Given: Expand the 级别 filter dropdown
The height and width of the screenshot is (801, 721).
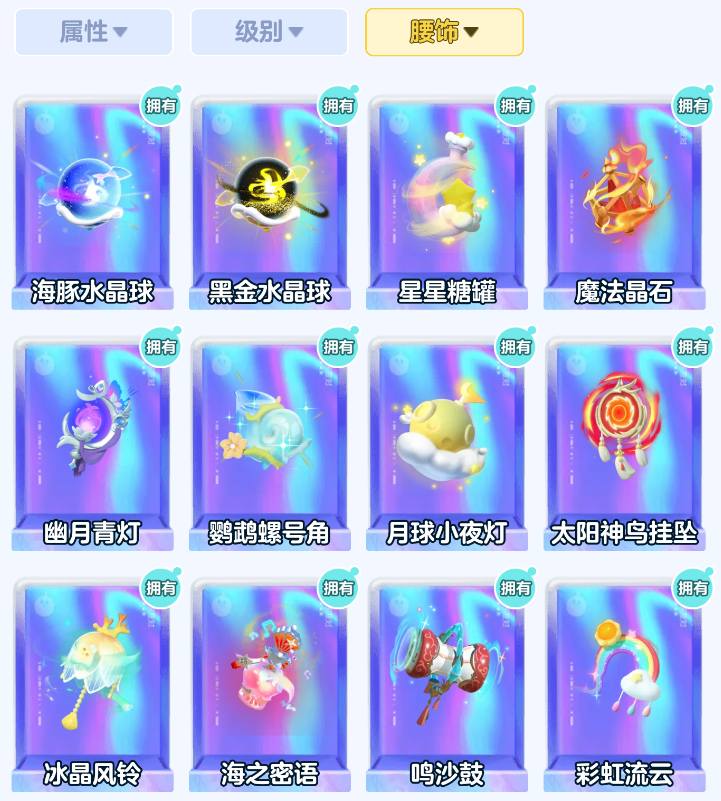Looking at the screenshot, I should [x=269, y=32].
